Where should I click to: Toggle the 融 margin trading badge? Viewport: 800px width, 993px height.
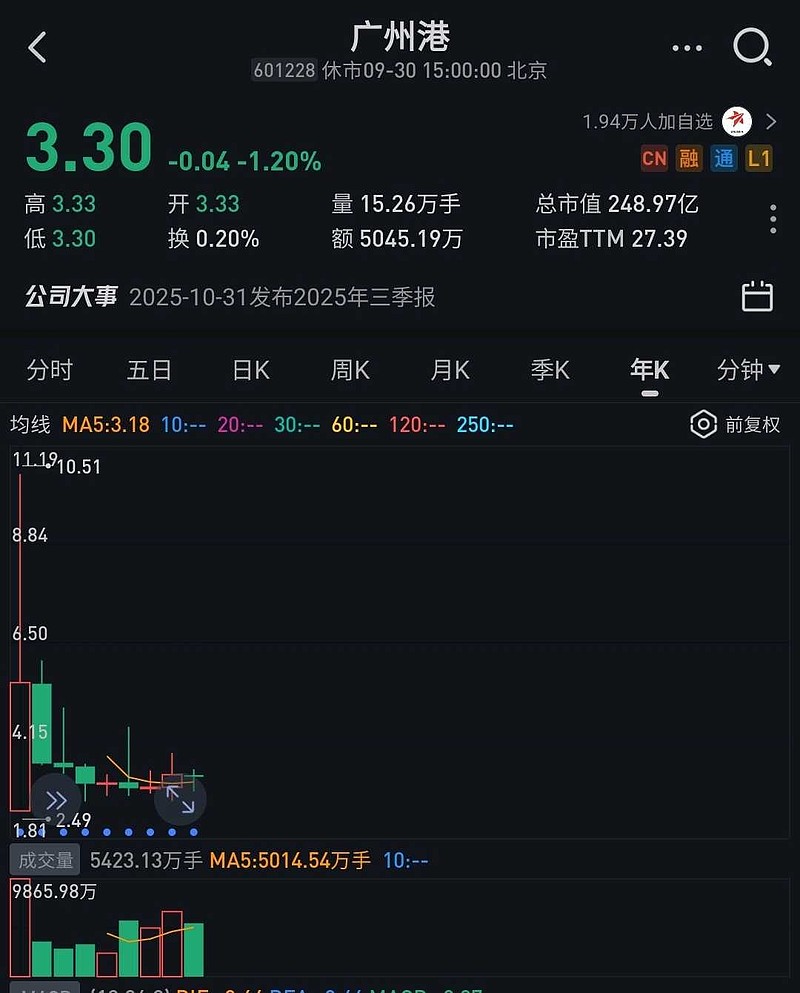click(689, 159)
